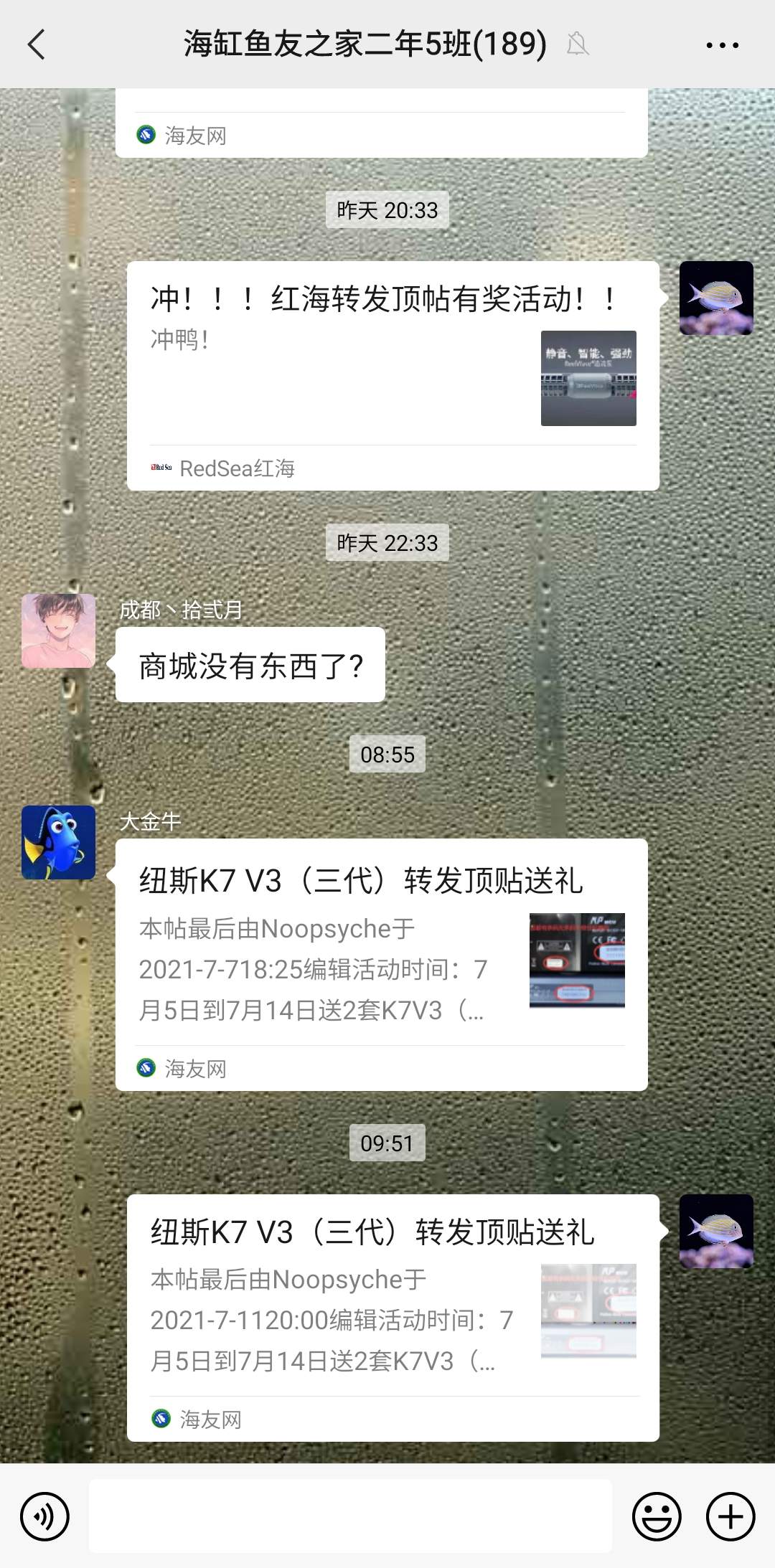The image size is (775, 1568).
Task: Open the three-dot chat info menu
Action: click(x=722, y=44)
